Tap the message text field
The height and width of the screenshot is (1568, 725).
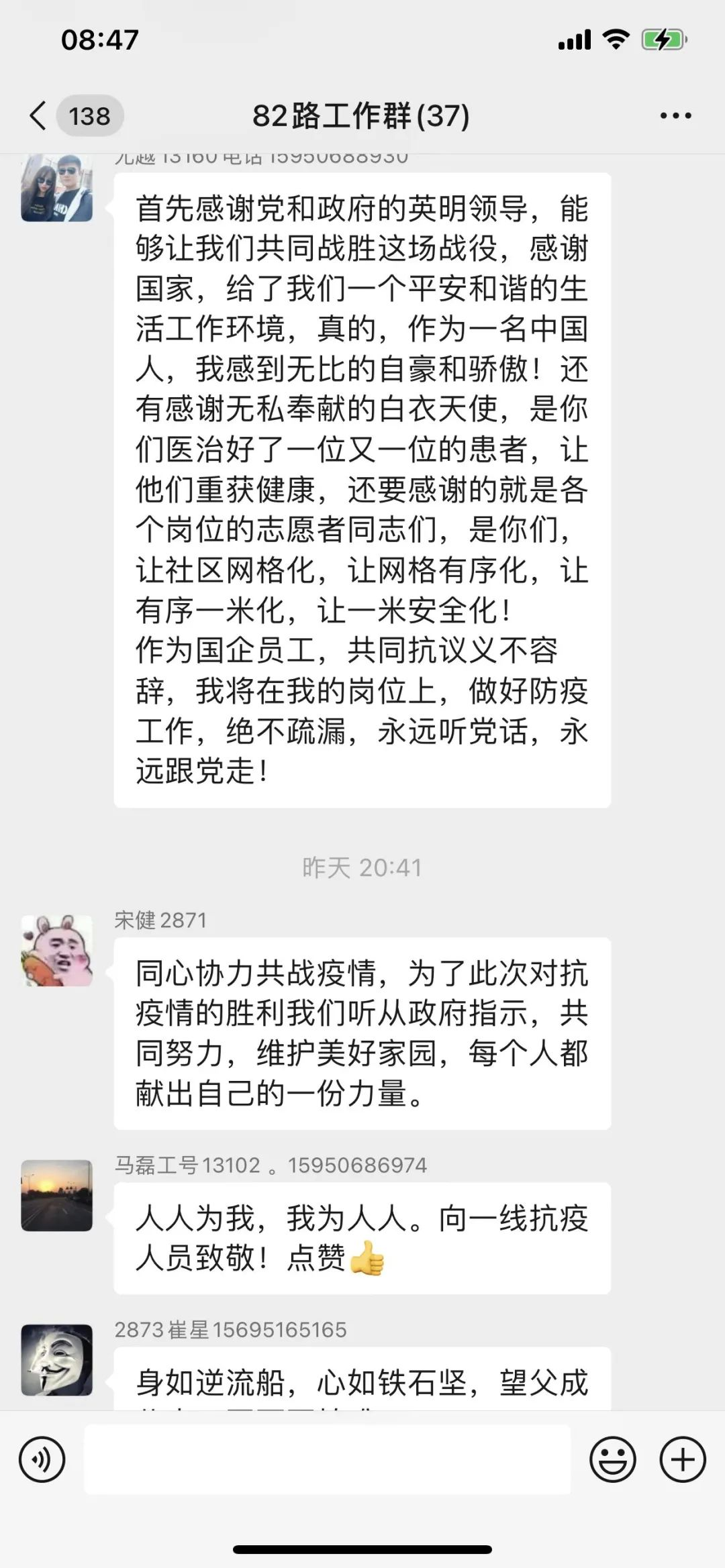point(327,1459)
